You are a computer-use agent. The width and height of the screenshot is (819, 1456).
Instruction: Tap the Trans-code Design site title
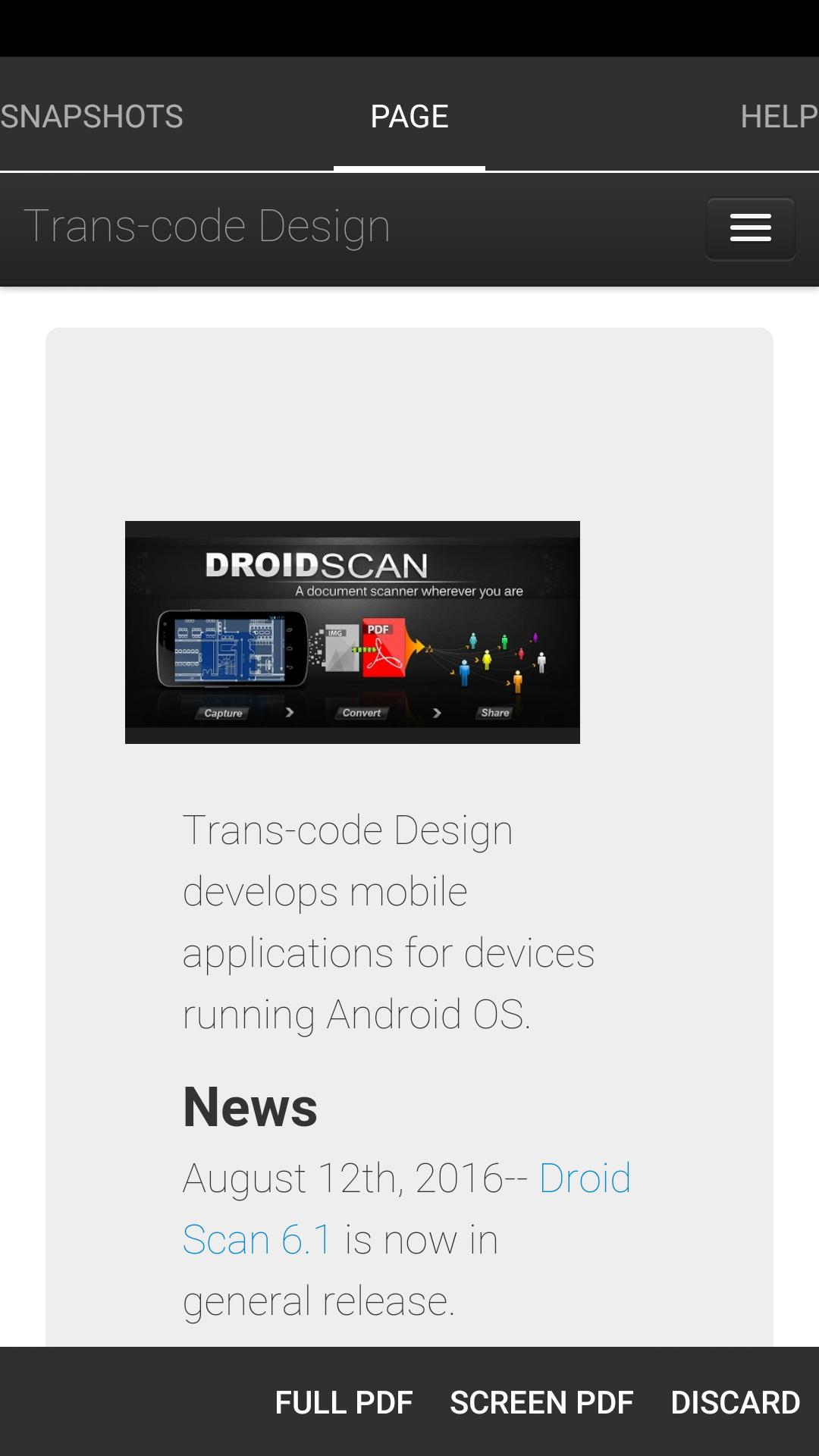tap(207, 226)
